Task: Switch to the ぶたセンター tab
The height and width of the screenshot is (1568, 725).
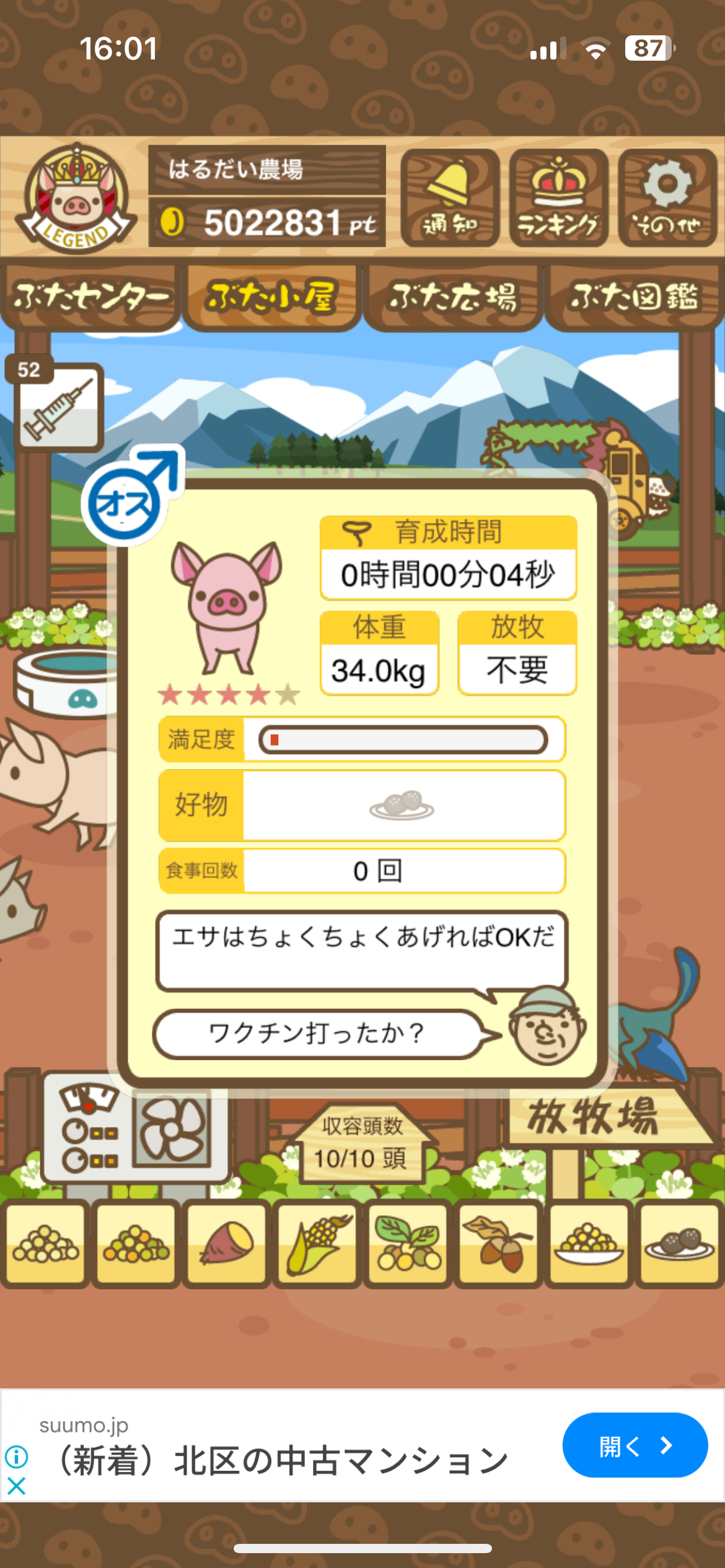Action: click(x=90, y=297)
